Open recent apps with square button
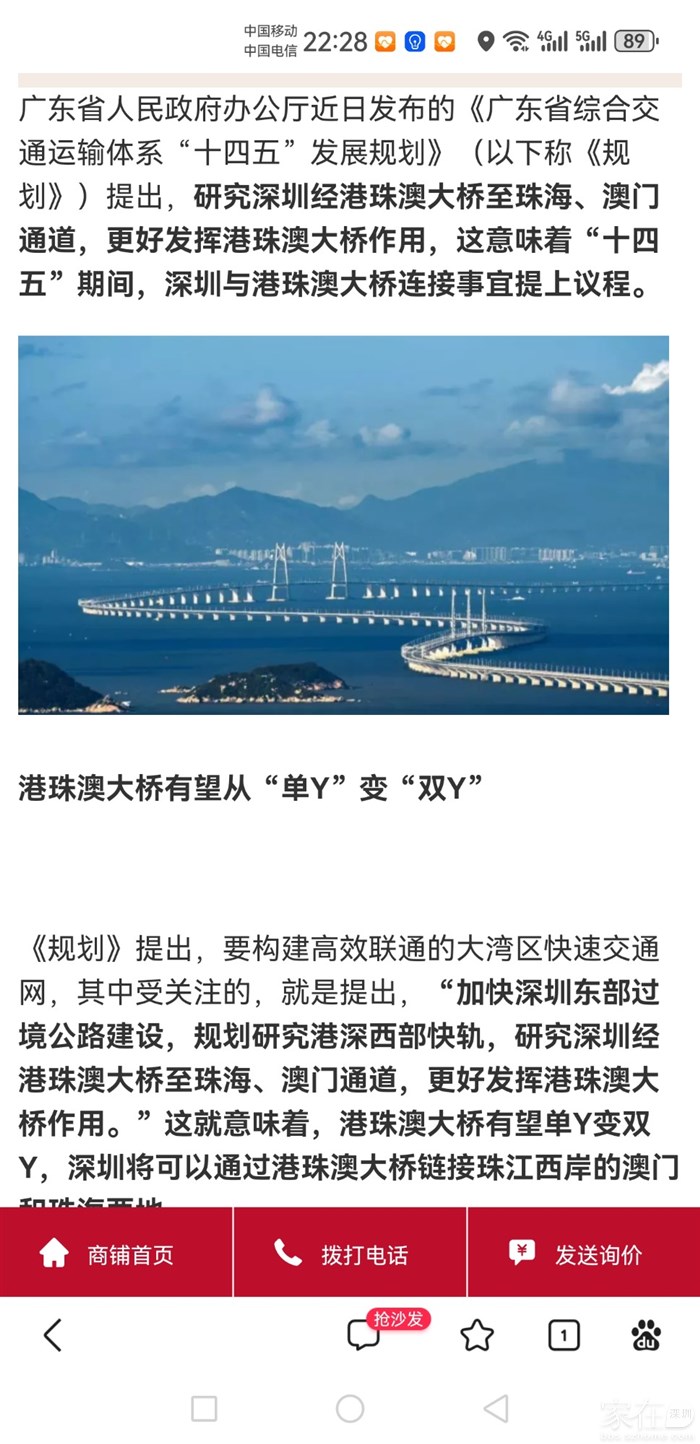Image resolution: width=700 pixels, height=1444 pixels. pyautogui.click(x=204, y=1409)
